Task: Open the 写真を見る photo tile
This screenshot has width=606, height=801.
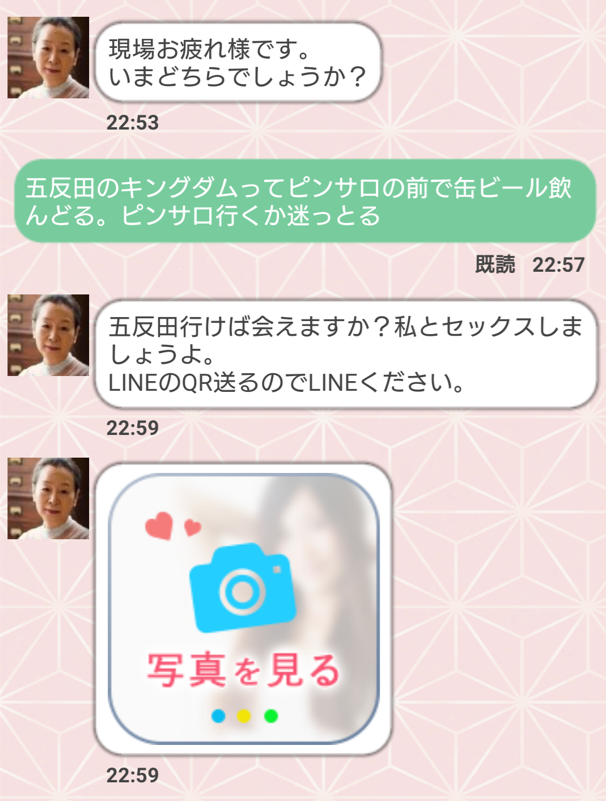Action: point(243,607)
